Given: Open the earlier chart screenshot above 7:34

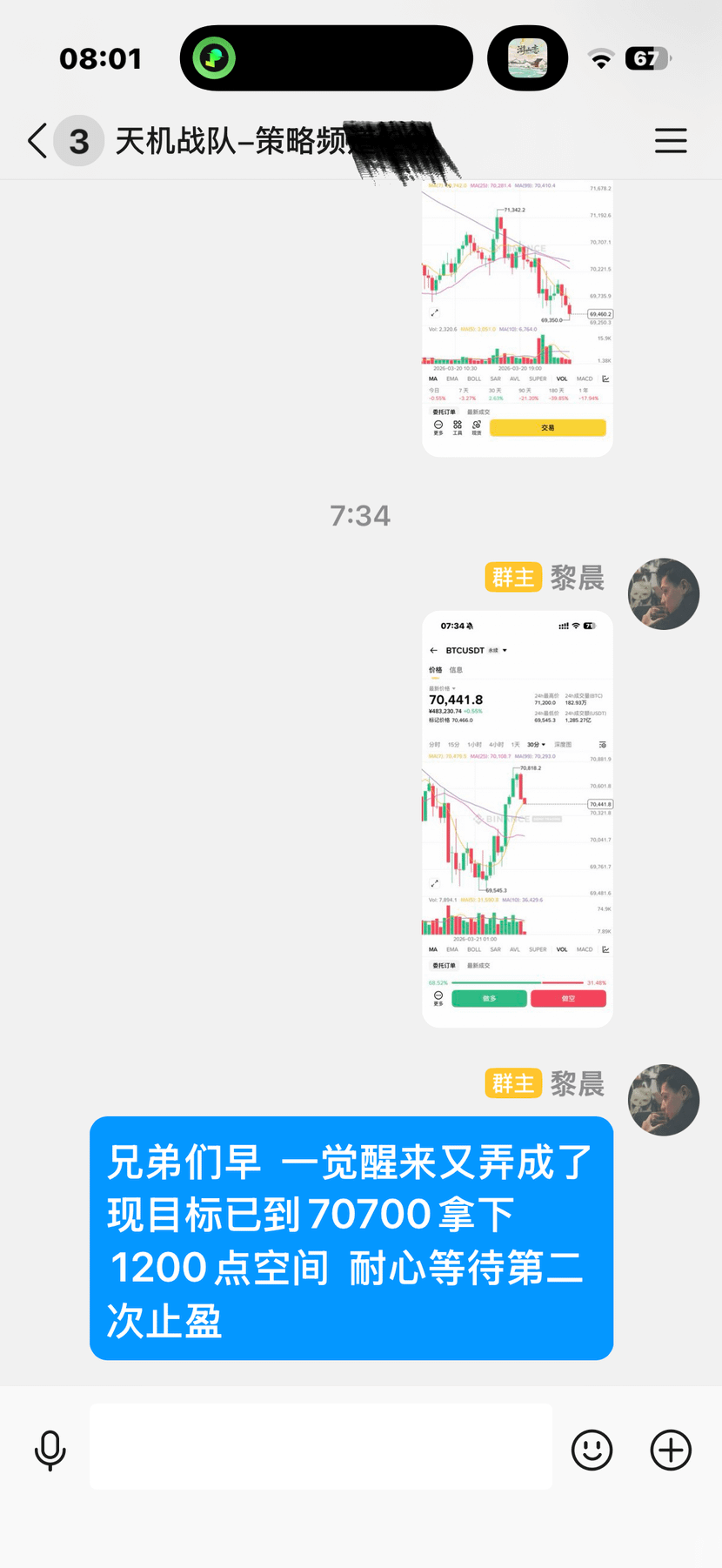Looking at the screenshot, I should pos(517,318).
